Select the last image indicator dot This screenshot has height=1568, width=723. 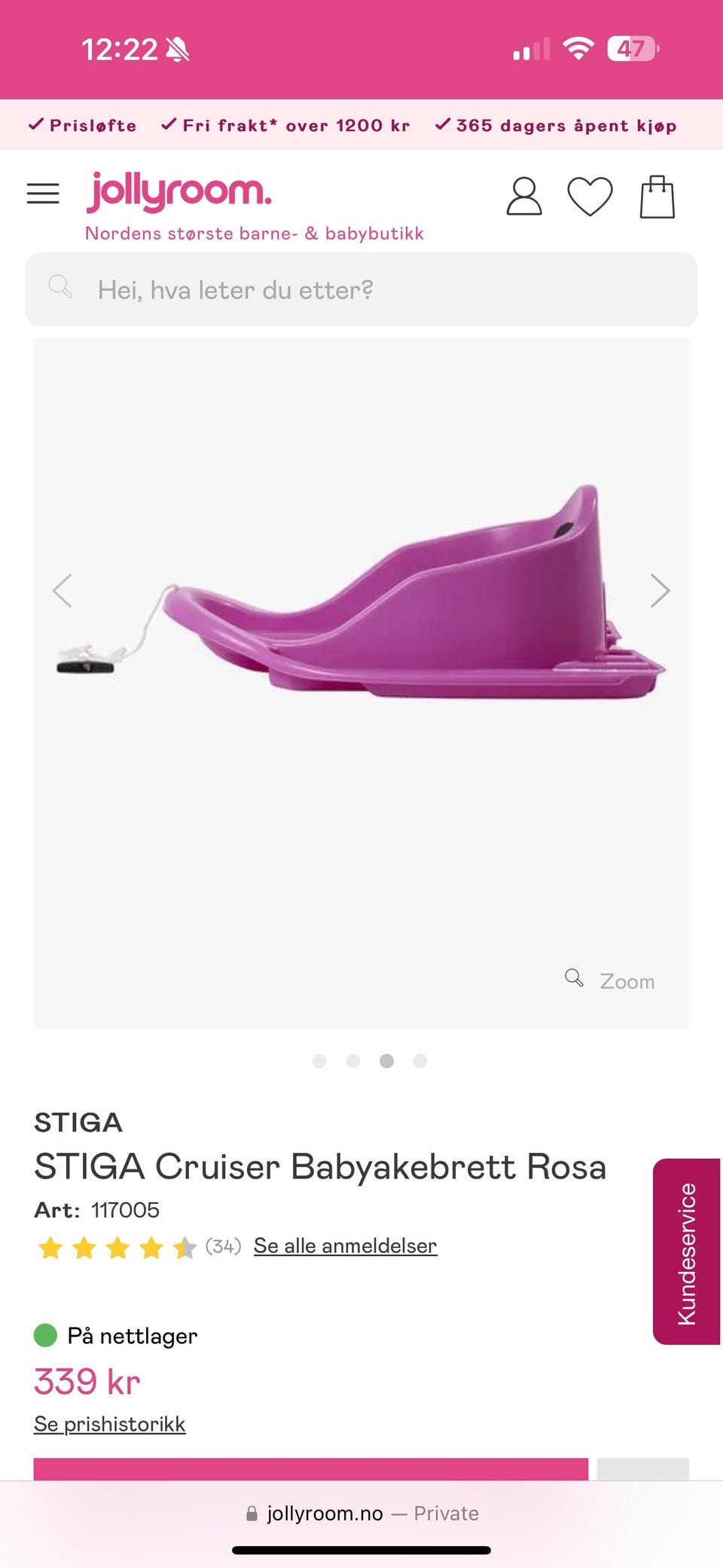tap(420, 1061)
